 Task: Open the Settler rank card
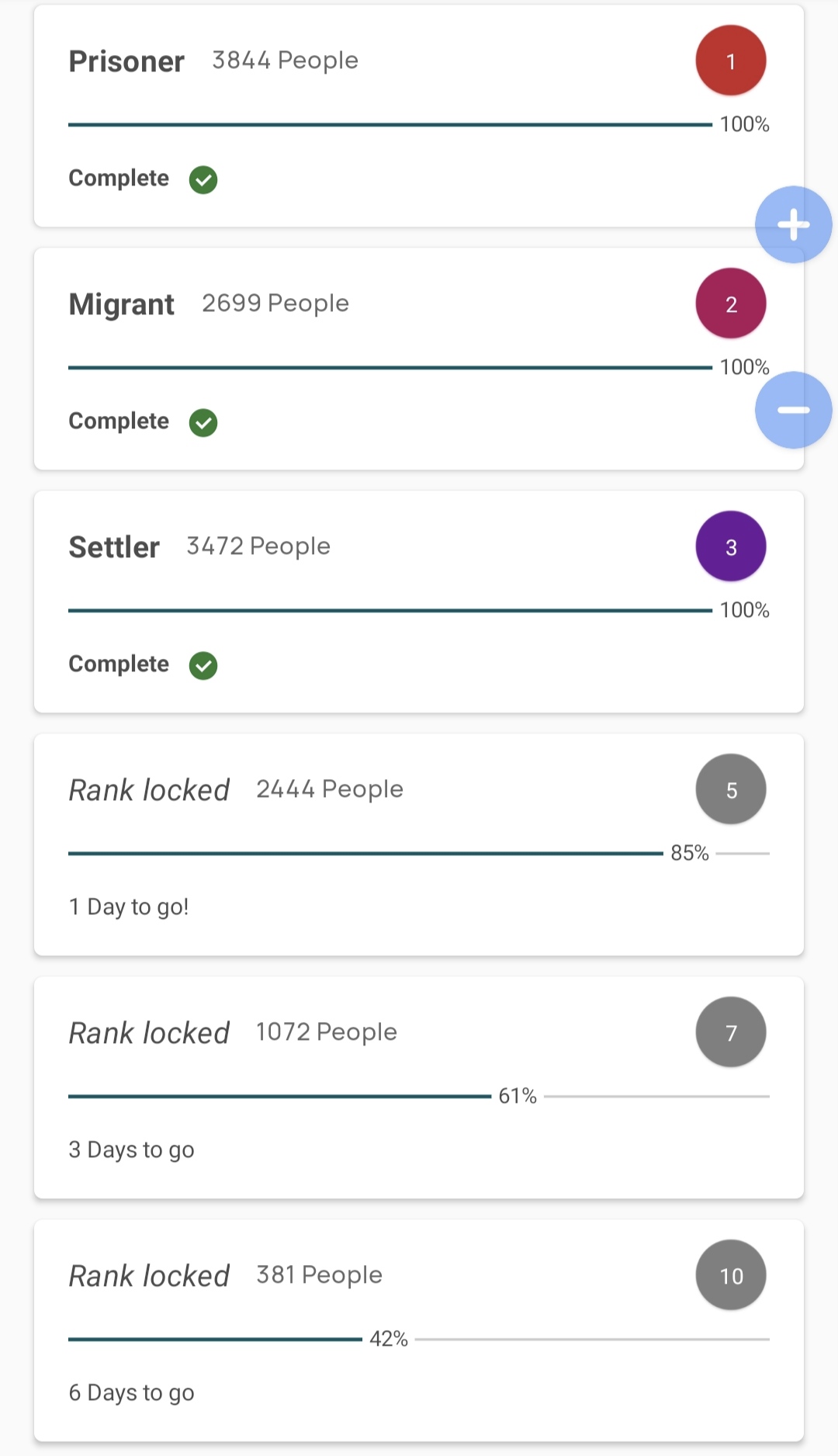pos(419,602)
